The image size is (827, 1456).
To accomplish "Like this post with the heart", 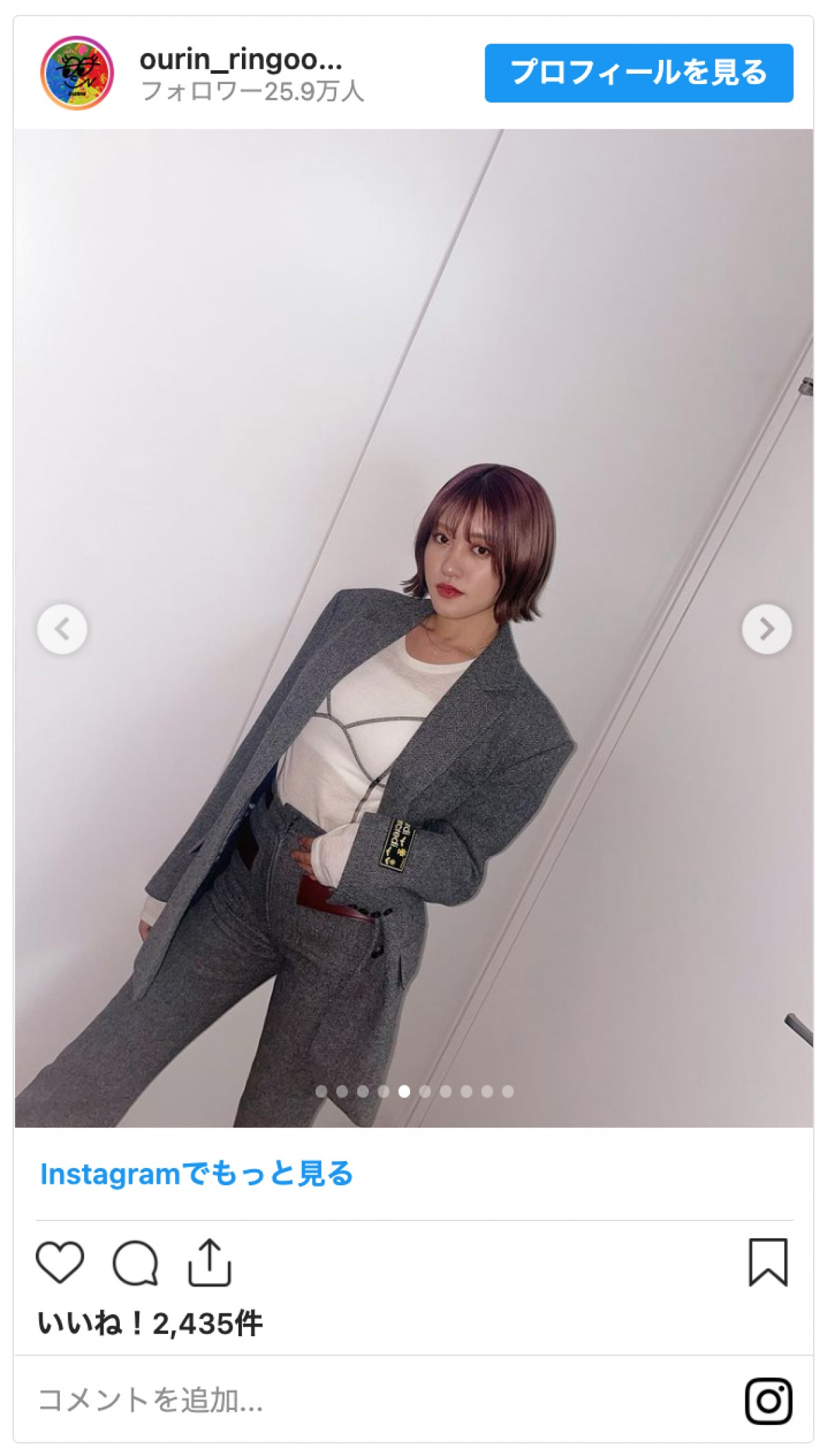I will (60, 1262).
